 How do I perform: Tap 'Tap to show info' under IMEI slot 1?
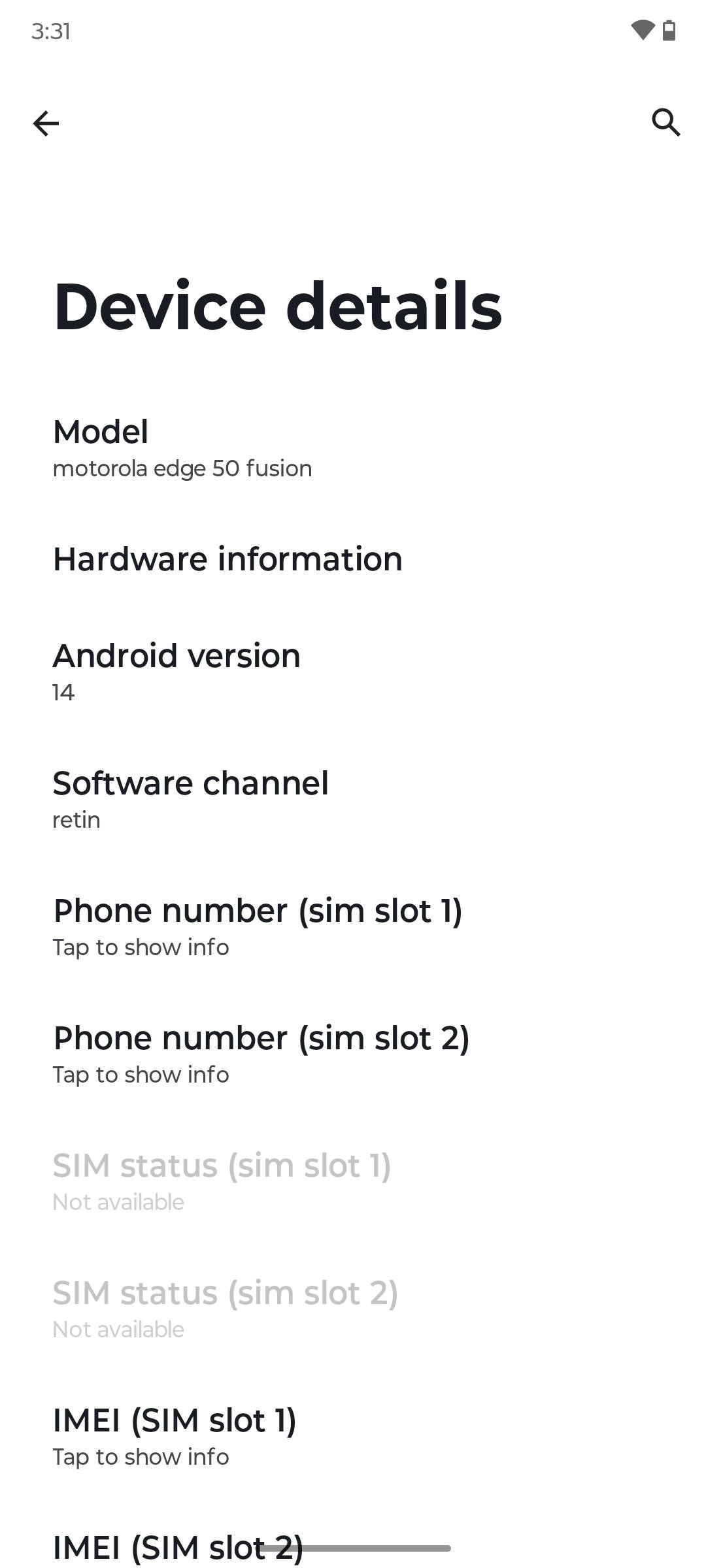point(140,1457)
